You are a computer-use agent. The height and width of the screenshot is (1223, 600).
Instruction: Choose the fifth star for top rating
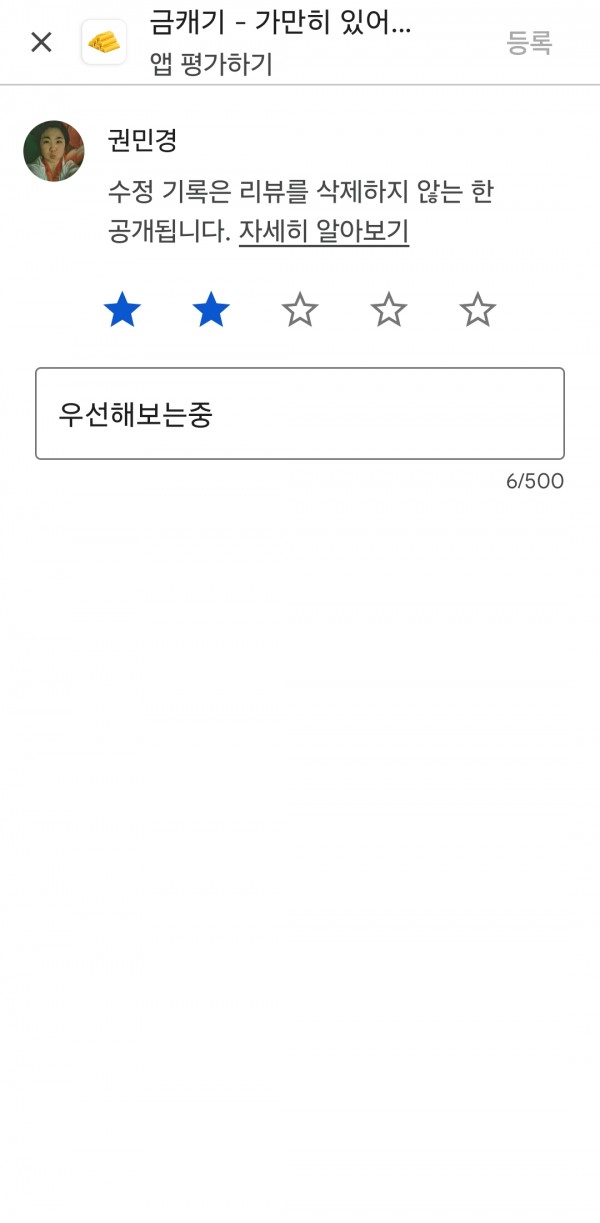(478, 310)
